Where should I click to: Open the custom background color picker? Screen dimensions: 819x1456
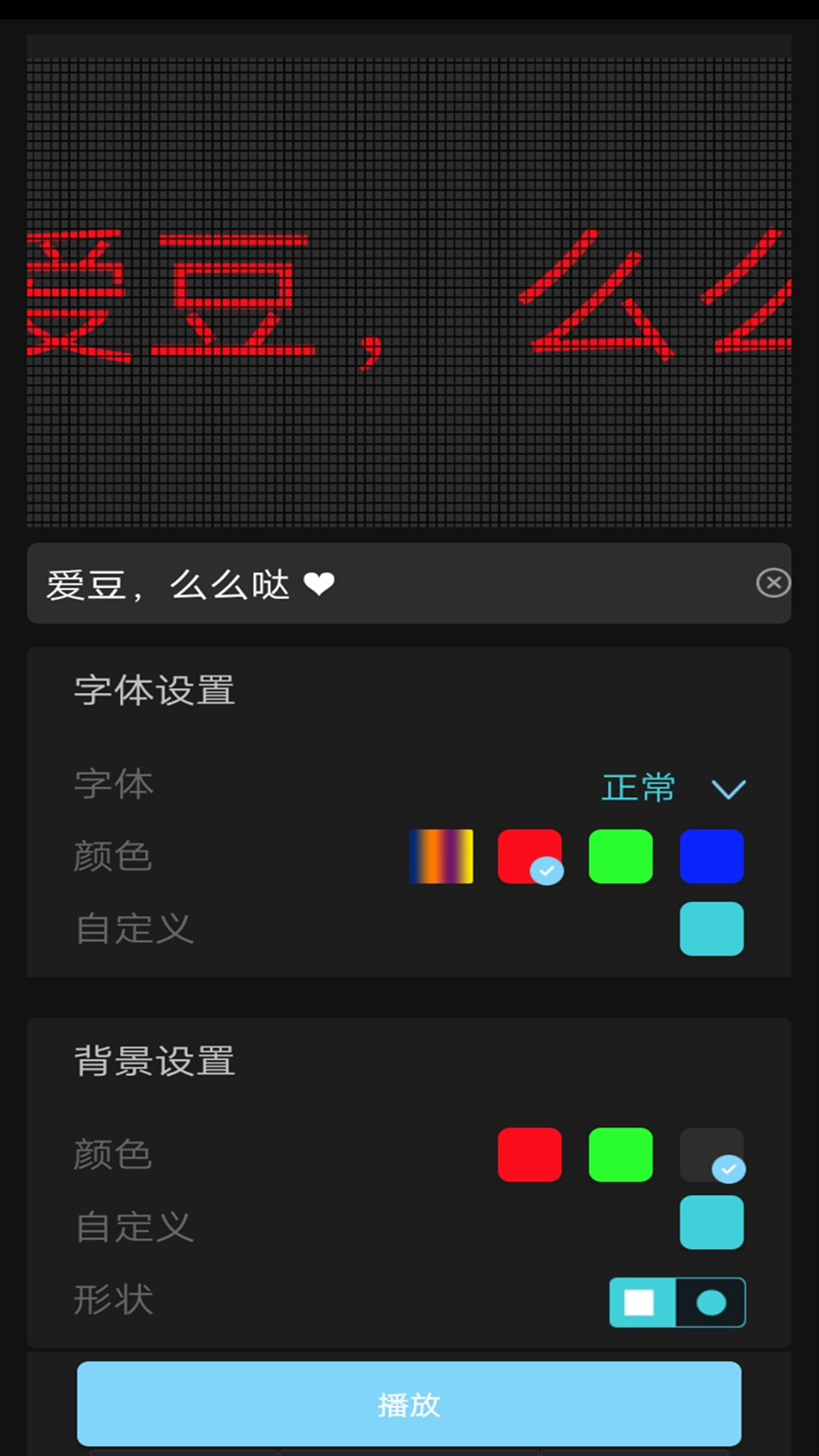[711, 1222]
